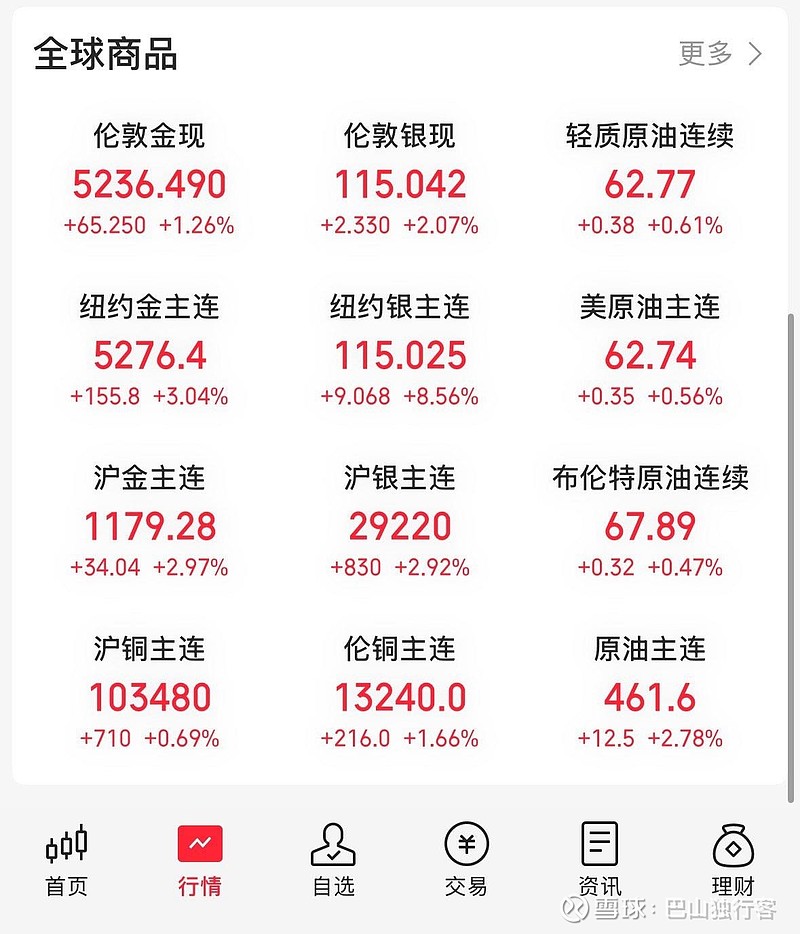Viewport: 800px width, 934px height.
Task: Click the 雪球 logo in the watermark
Action: pos(572,911)
